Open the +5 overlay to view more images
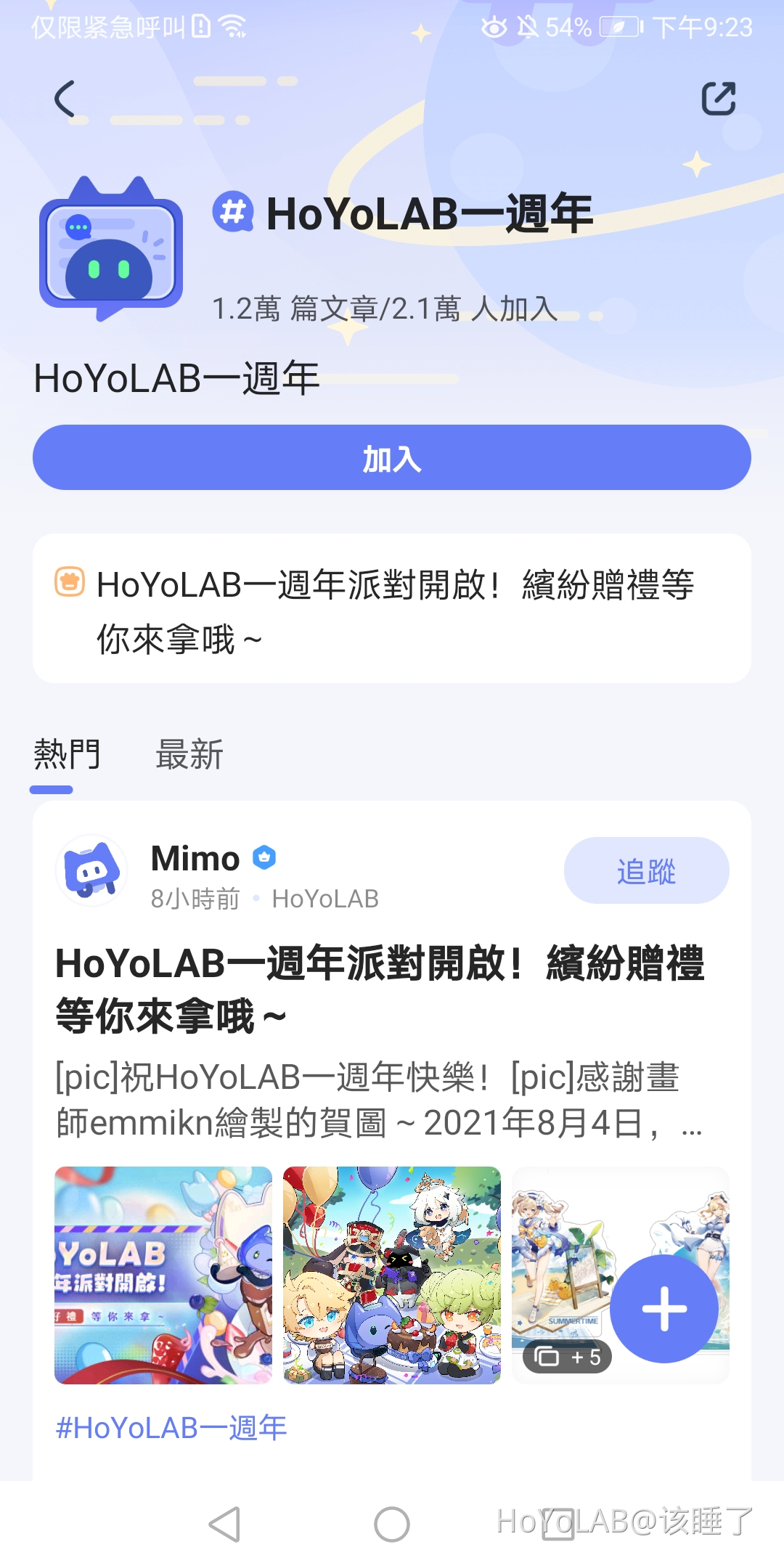784x1568 pixels. (x=568, y=1356)
